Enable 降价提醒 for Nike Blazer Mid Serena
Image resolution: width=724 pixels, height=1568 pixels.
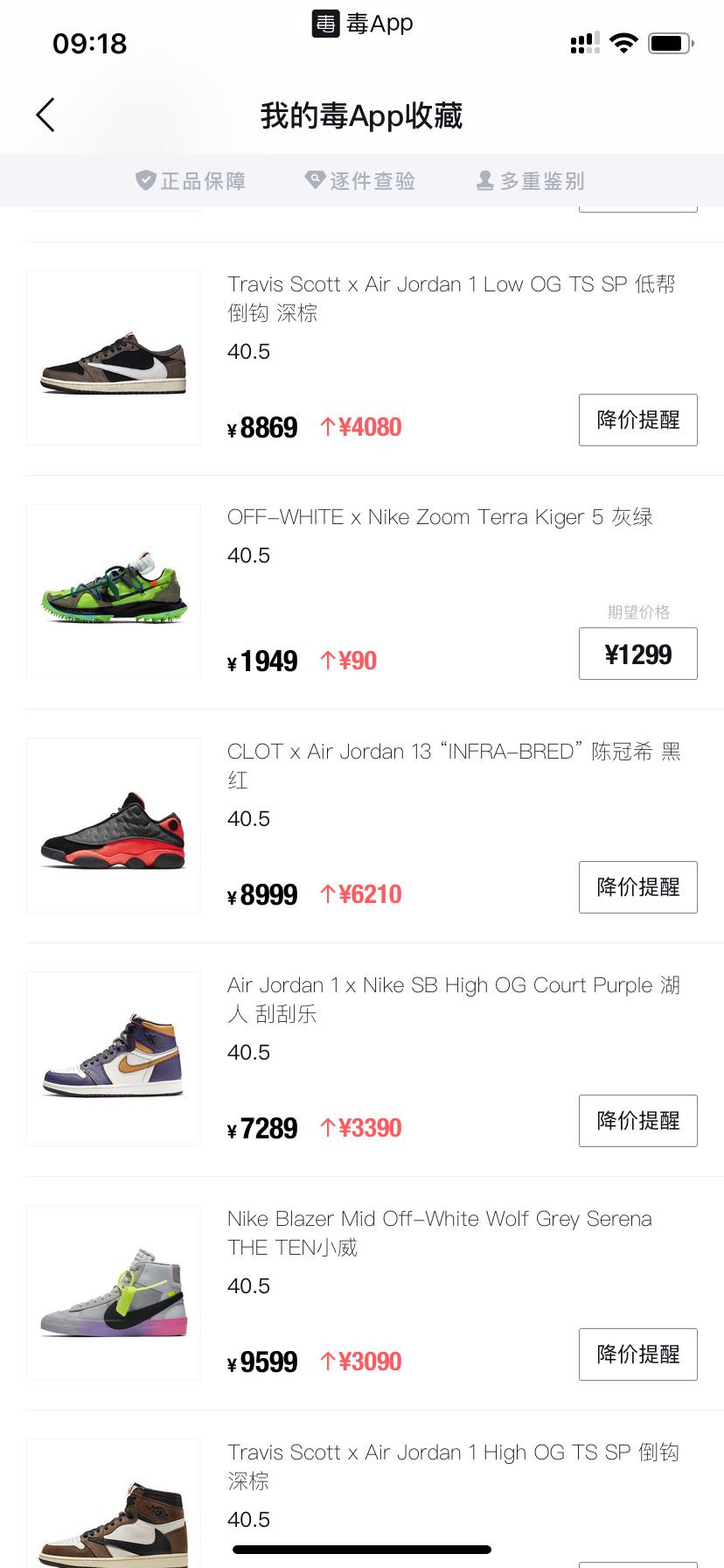point(637,1354)
